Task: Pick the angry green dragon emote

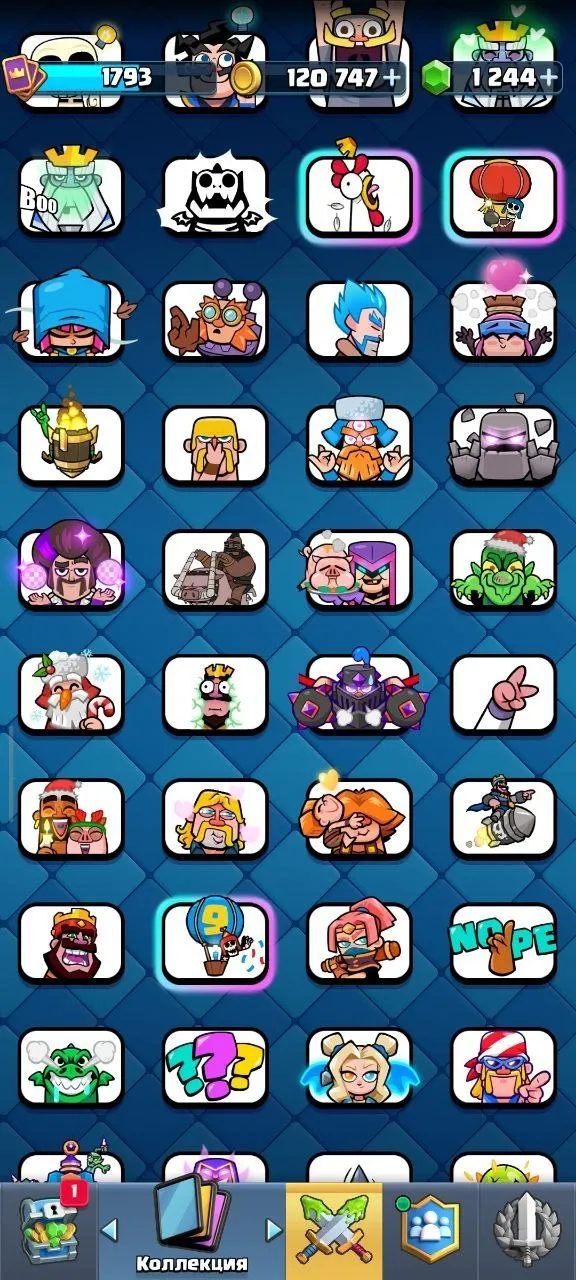Action: [71, 1066]
